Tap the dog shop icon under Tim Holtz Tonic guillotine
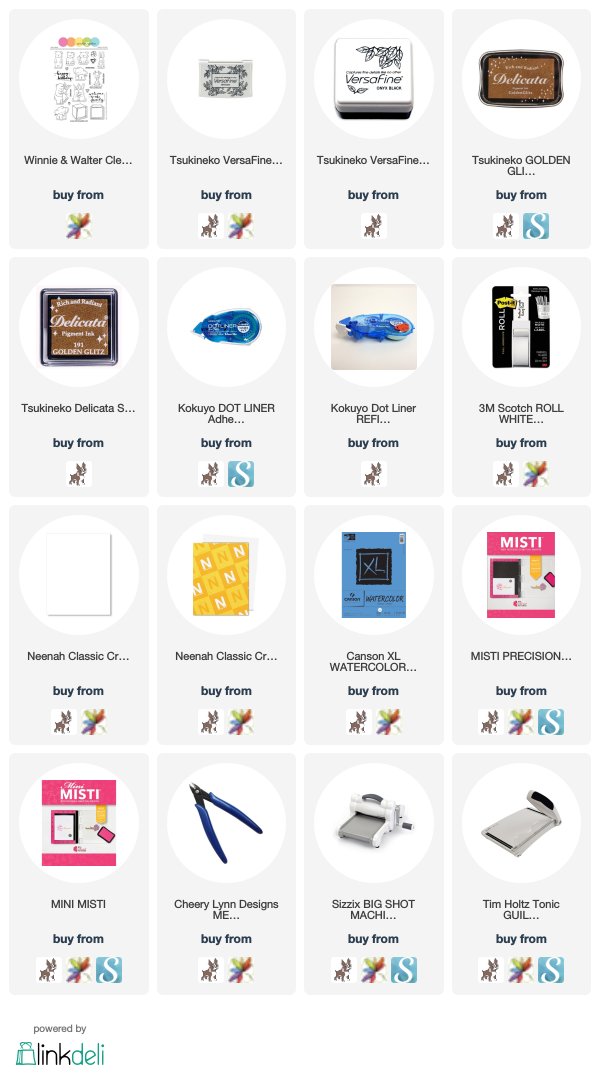 pos(491,971)
